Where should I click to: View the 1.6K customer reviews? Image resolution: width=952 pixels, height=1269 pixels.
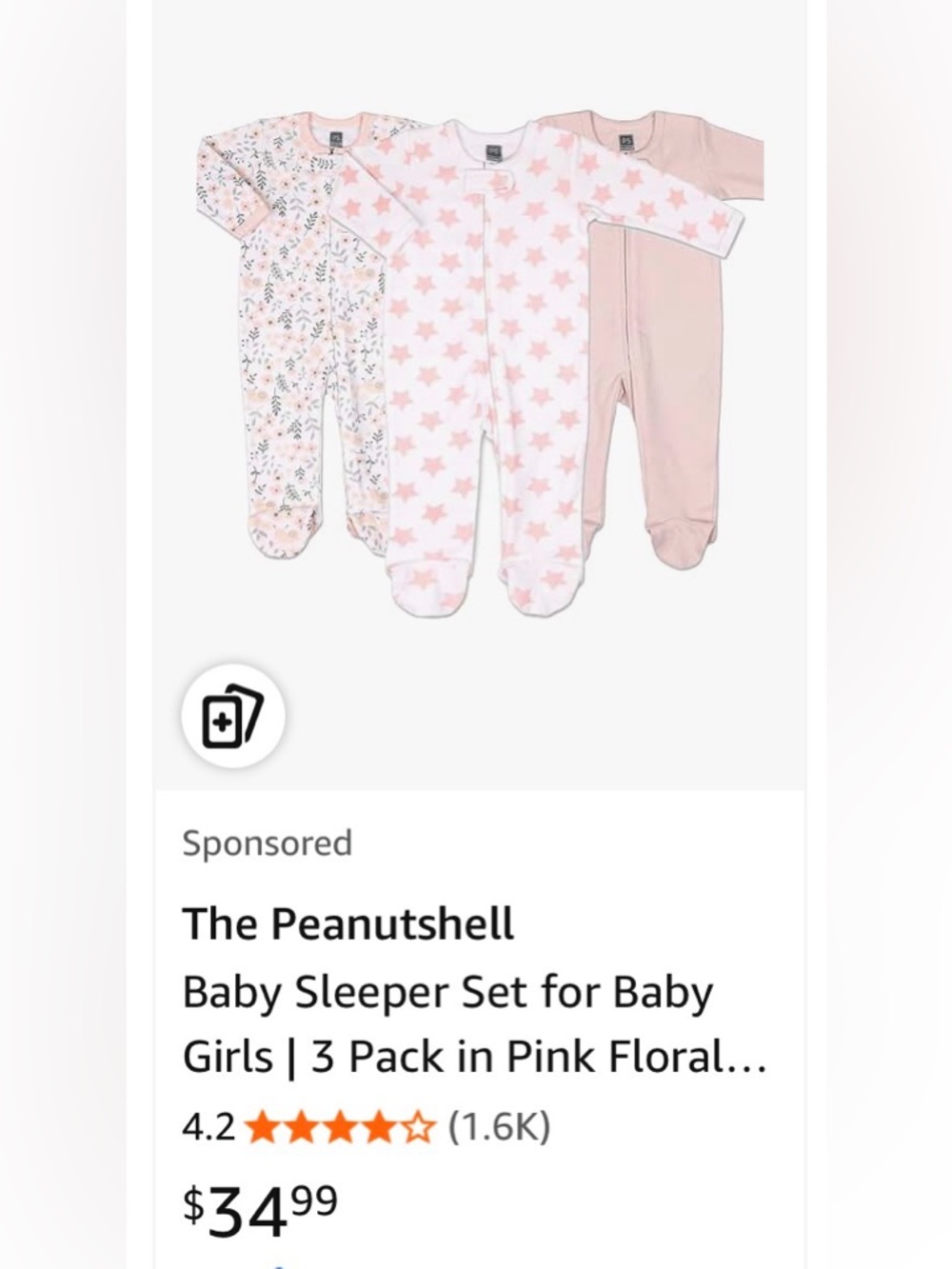[499, 1126]
